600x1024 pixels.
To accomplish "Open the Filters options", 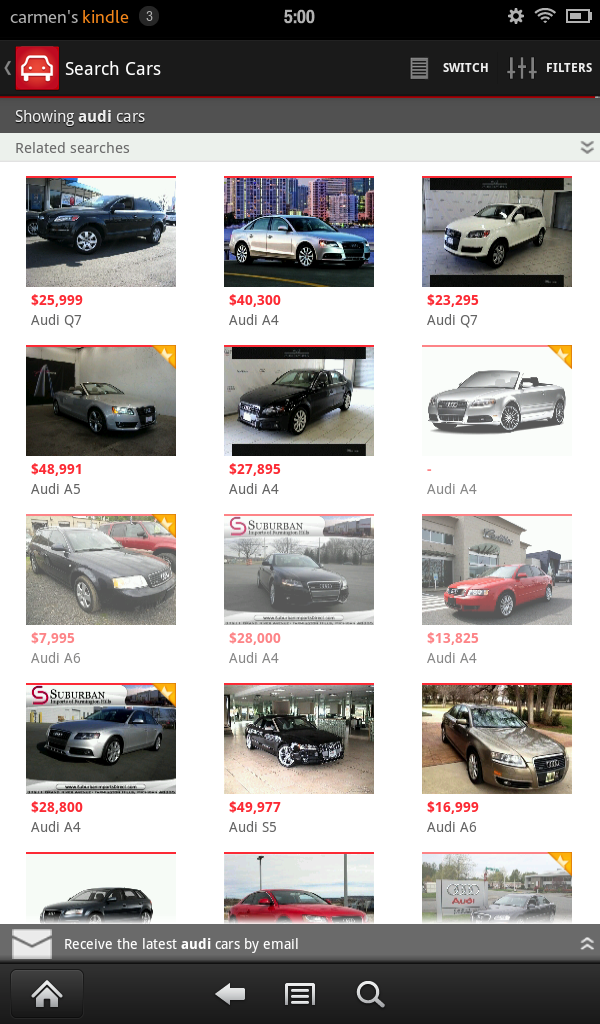I will coord(550,68).
